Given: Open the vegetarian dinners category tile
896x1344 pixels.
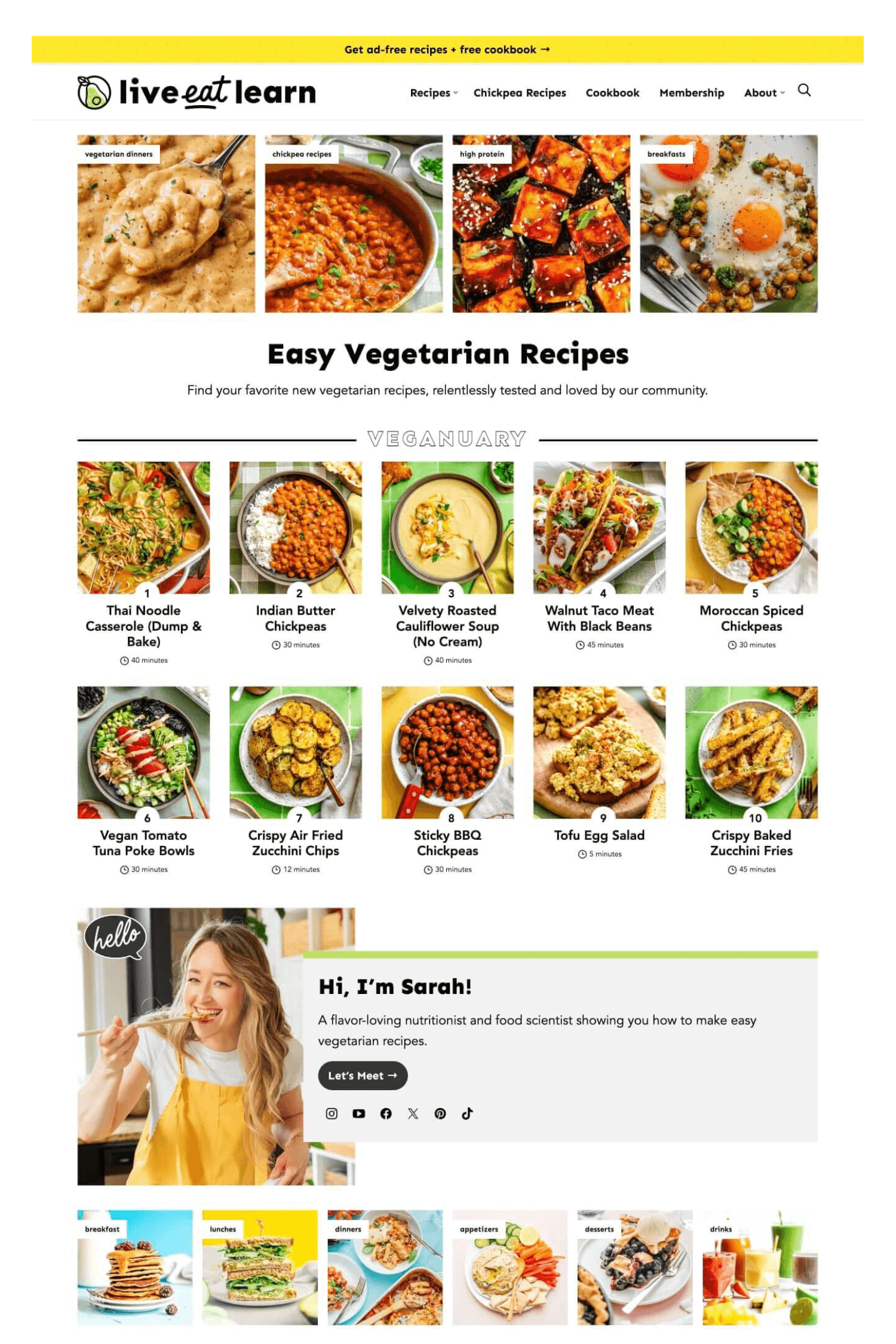Looking at the screenshot, I should click(166, 224).
